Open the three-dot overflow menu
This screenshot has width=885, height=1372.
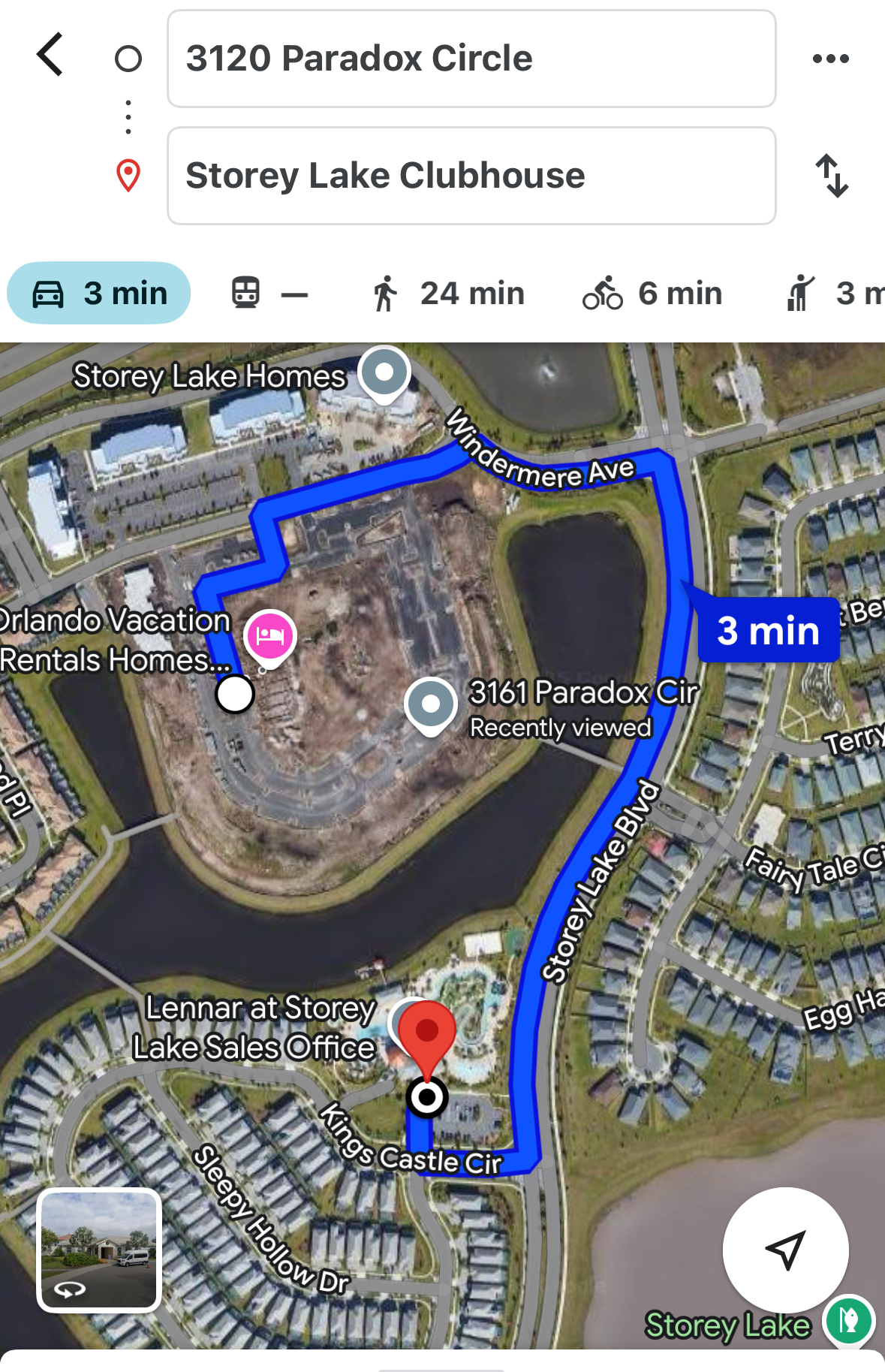pyautogui.click(x=830, y=59)
